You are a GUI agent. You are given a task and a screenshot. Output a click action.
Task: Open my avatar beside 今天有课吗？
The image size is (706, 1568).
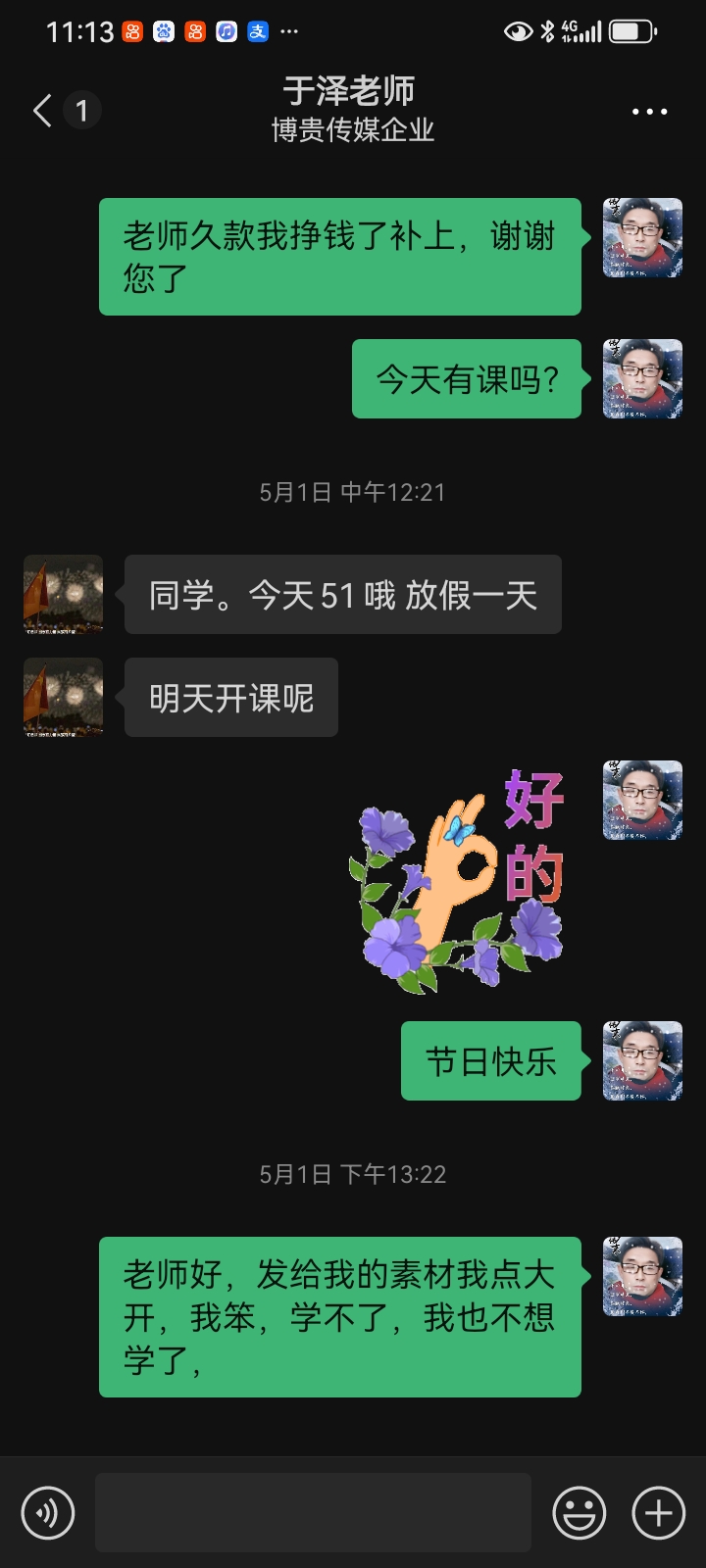coord(642,379)
